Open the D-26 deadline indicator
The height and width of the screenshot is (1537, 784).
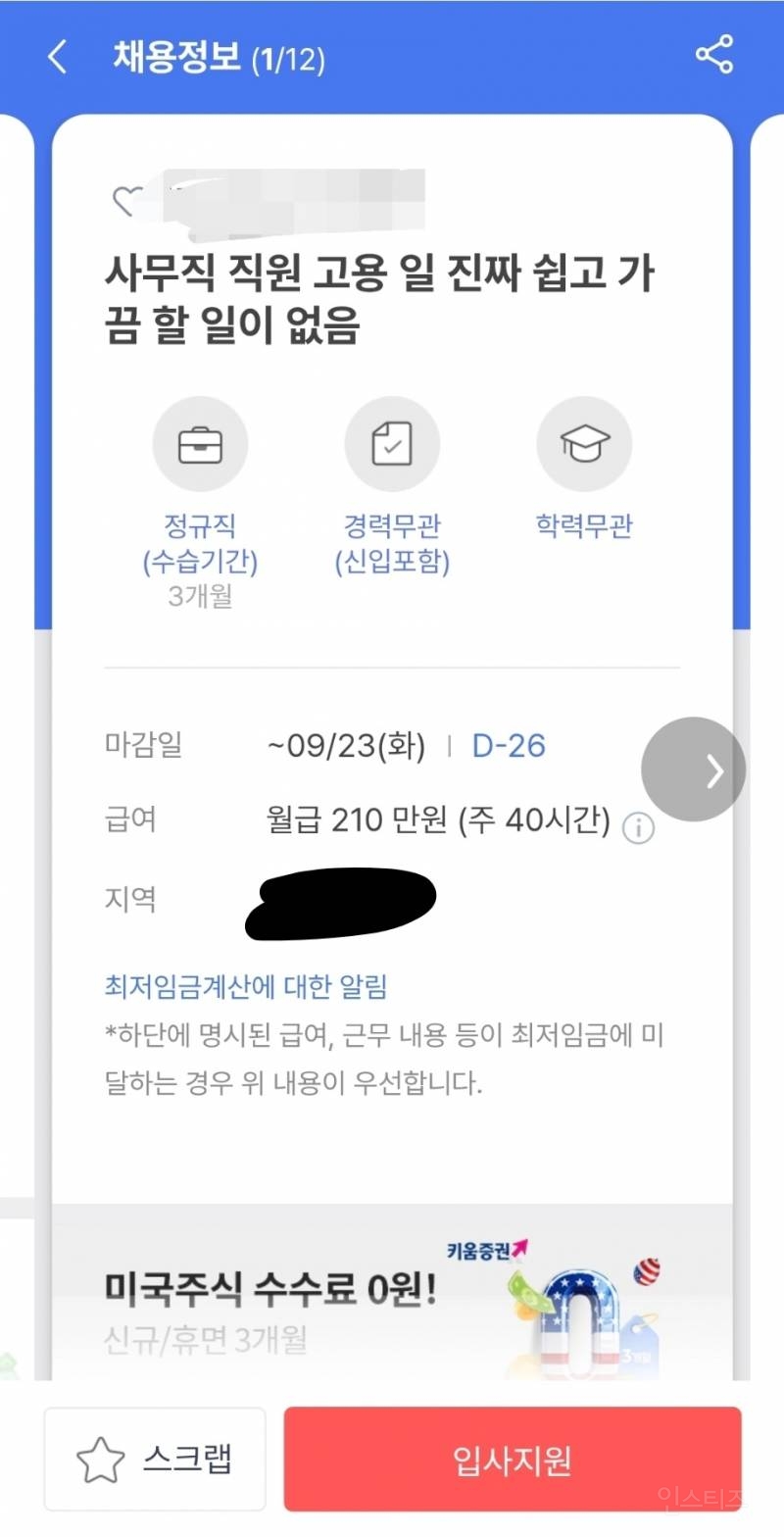[x=510, y=745]
